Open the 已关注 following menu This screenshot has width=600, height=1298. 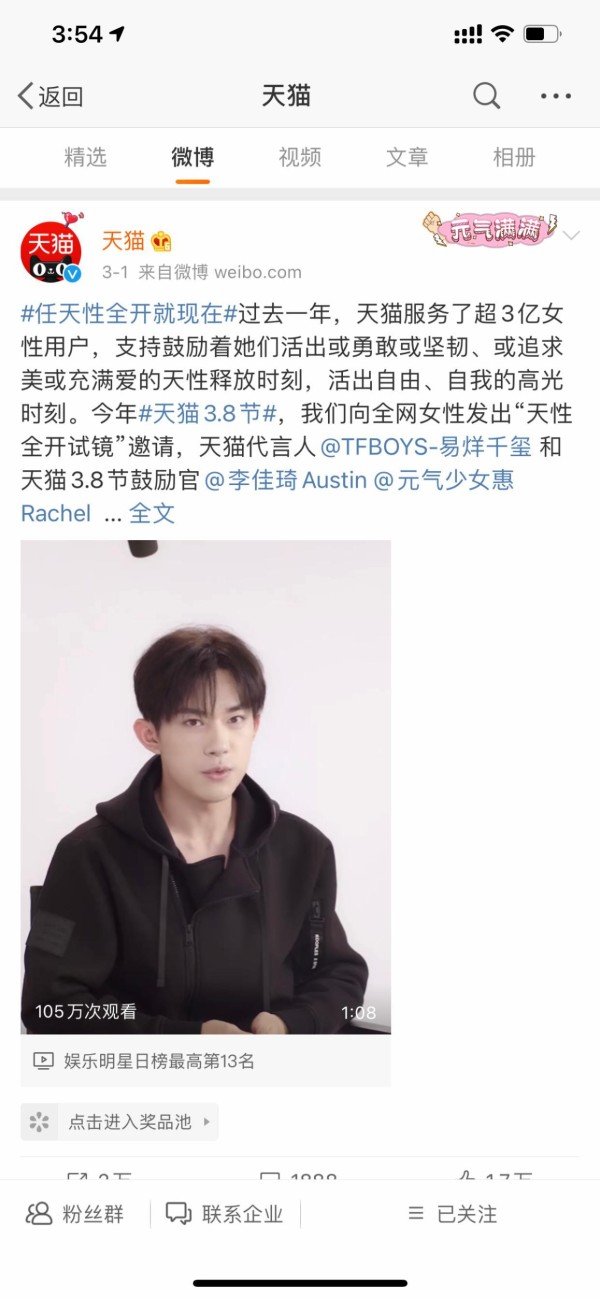pos(452,1214)
